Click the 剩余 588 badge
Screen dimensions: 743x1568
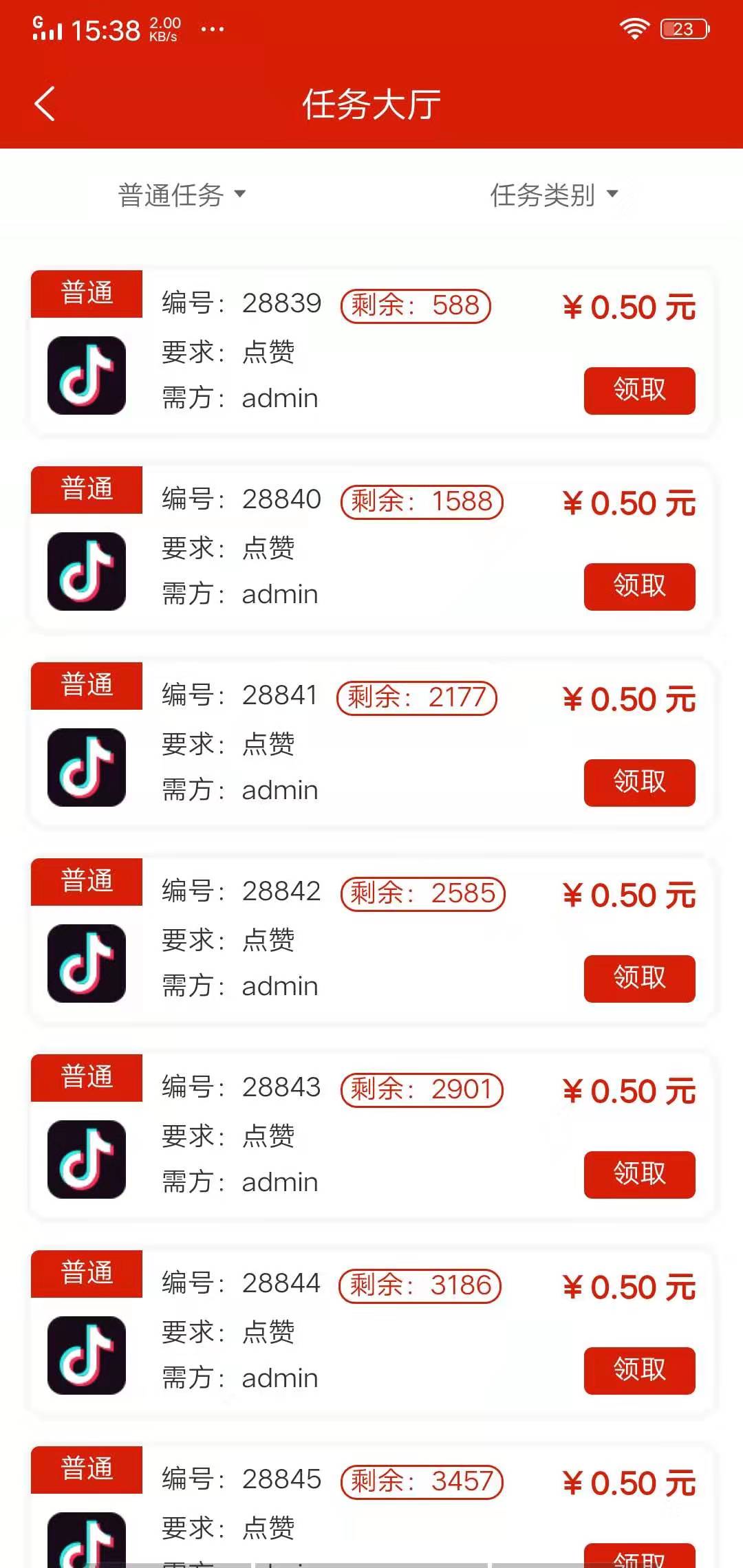[416, 305]
